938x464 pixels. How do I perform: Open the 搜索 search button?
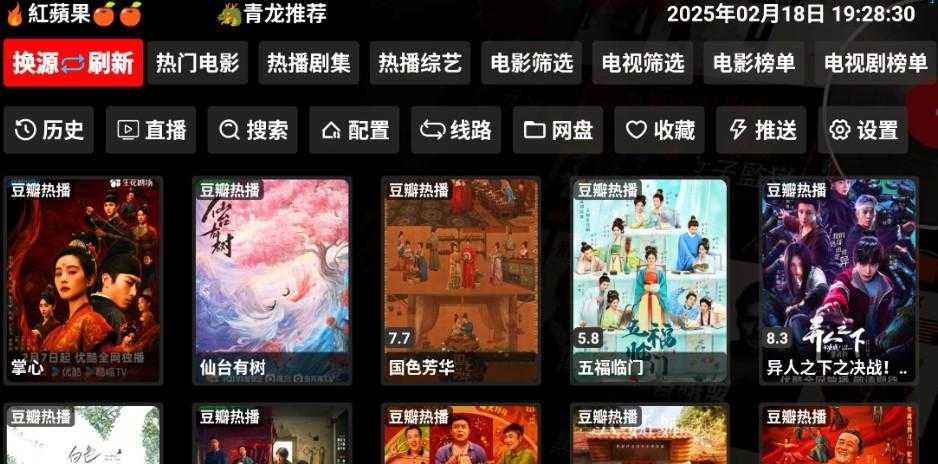pyautogui.click(x=253, y=130)
